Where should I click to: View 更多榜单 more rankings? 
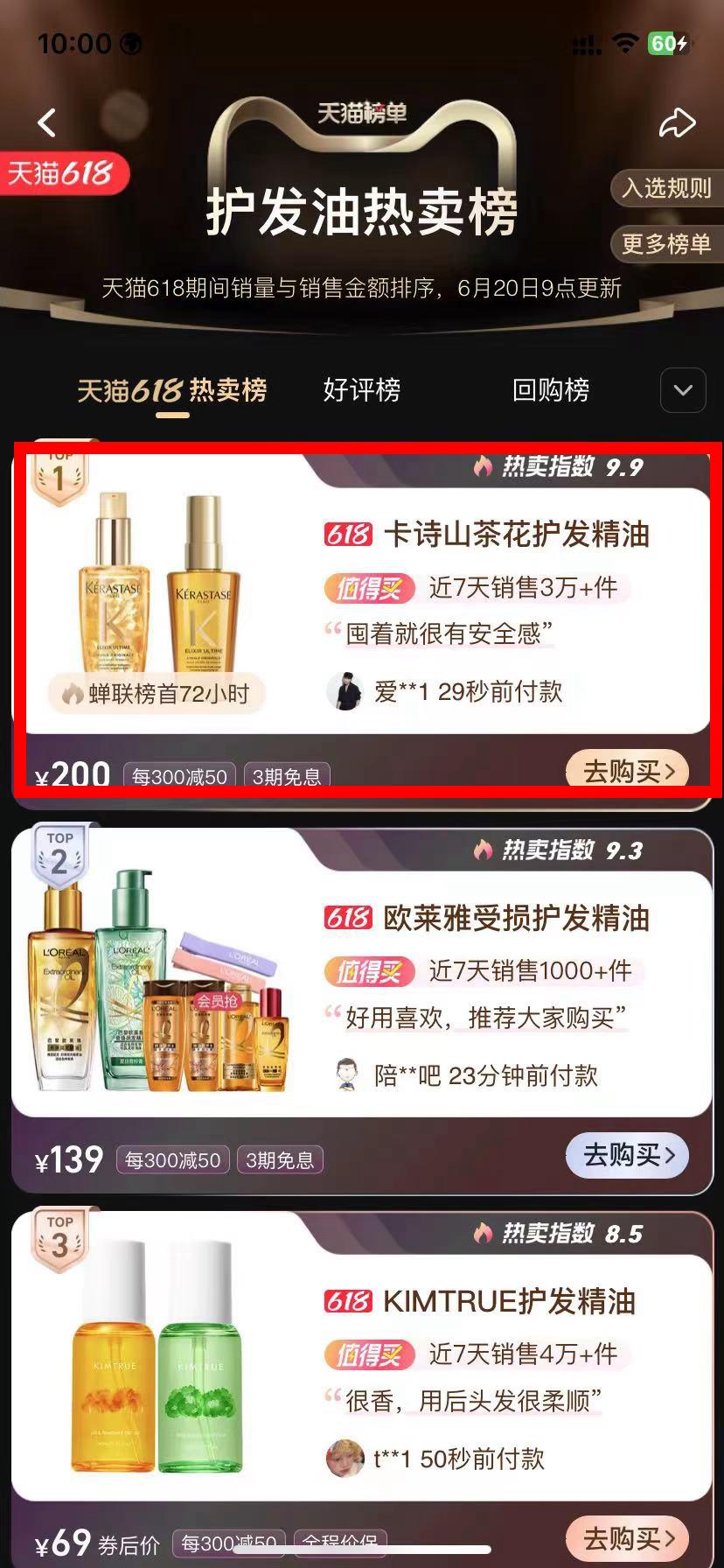coord(666,243)
